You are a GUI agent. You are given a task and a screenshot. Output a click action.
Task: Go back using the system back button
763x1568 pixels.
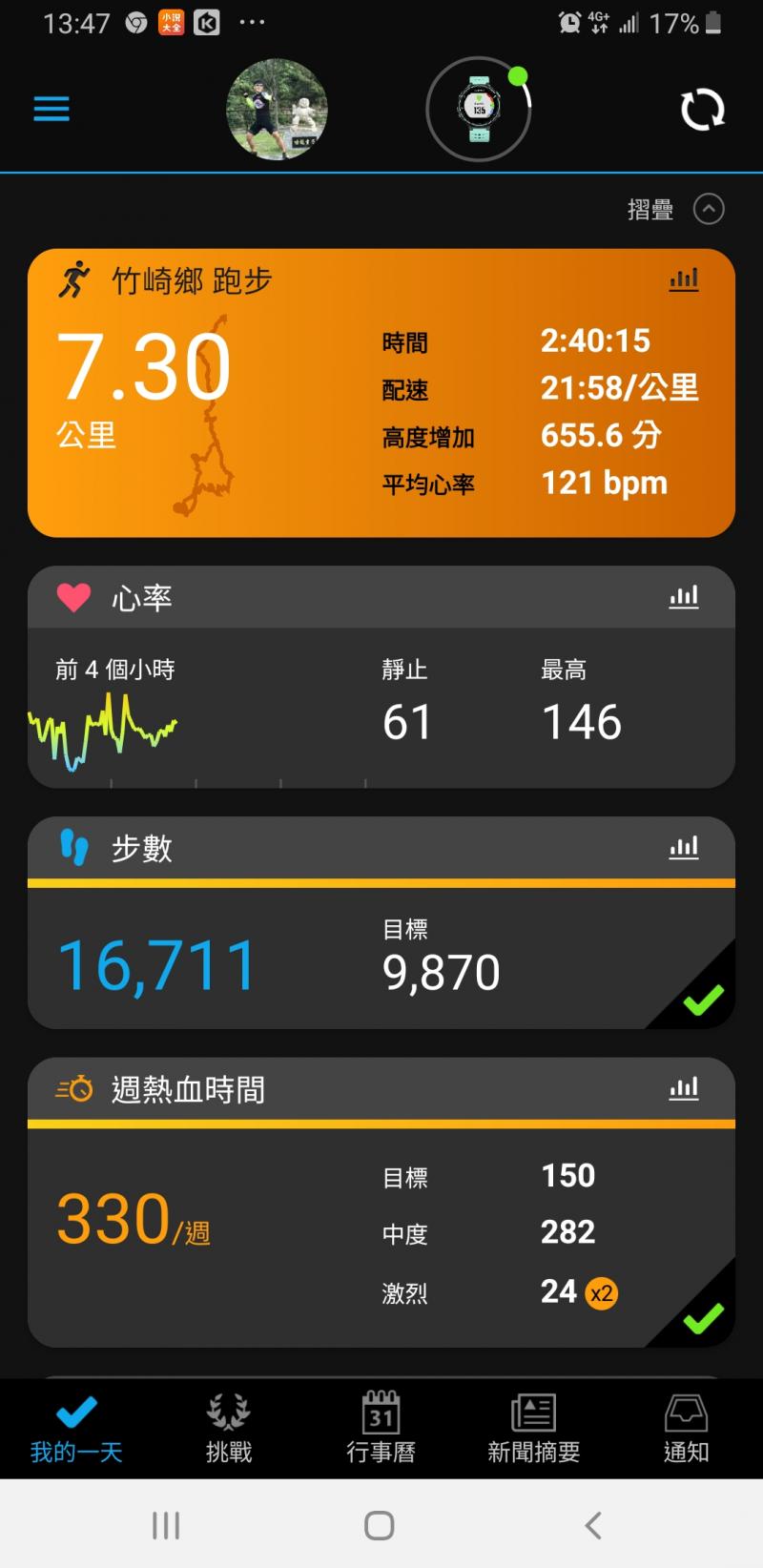[593, 1525]
